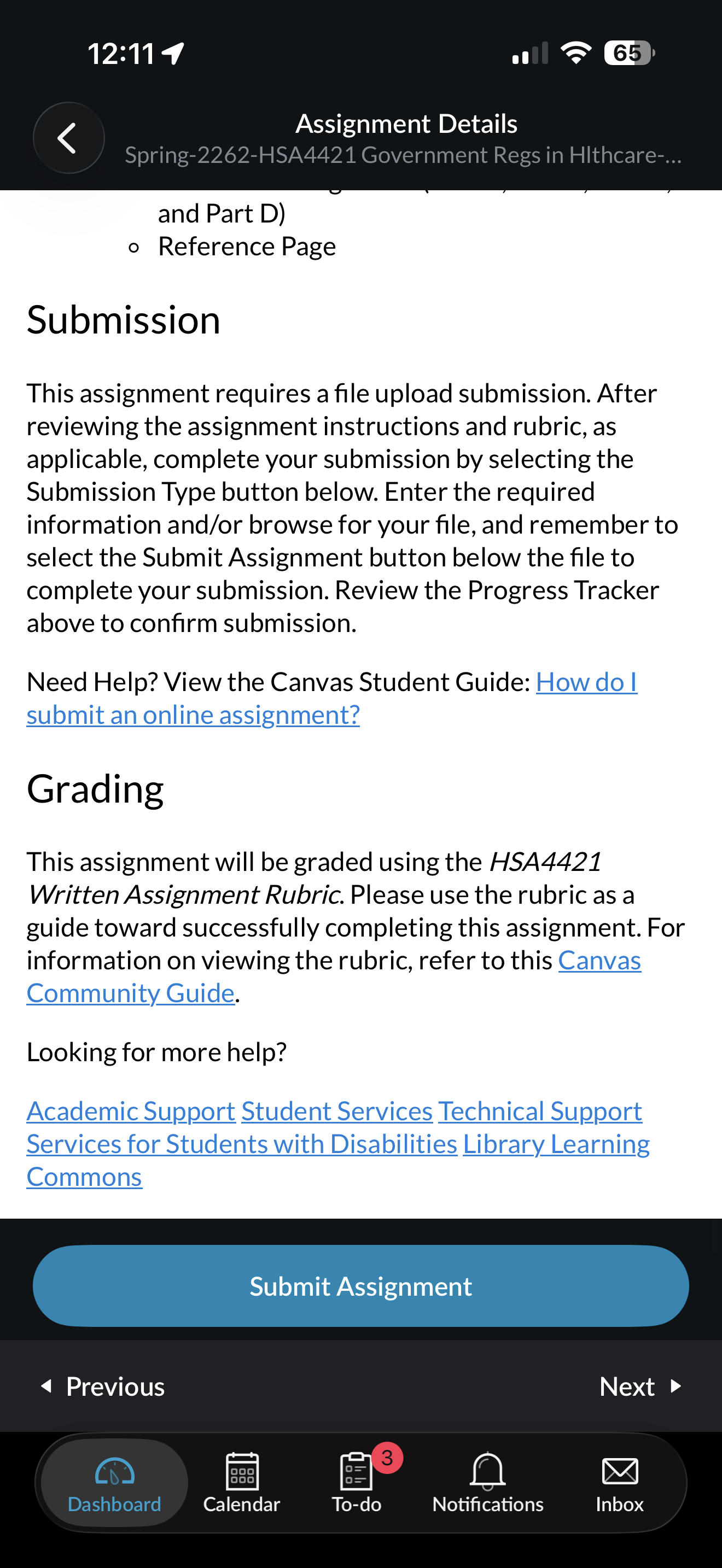Go back using the top arrow
The height and width of the screenshot is (1568, 722).
(68, 138)
